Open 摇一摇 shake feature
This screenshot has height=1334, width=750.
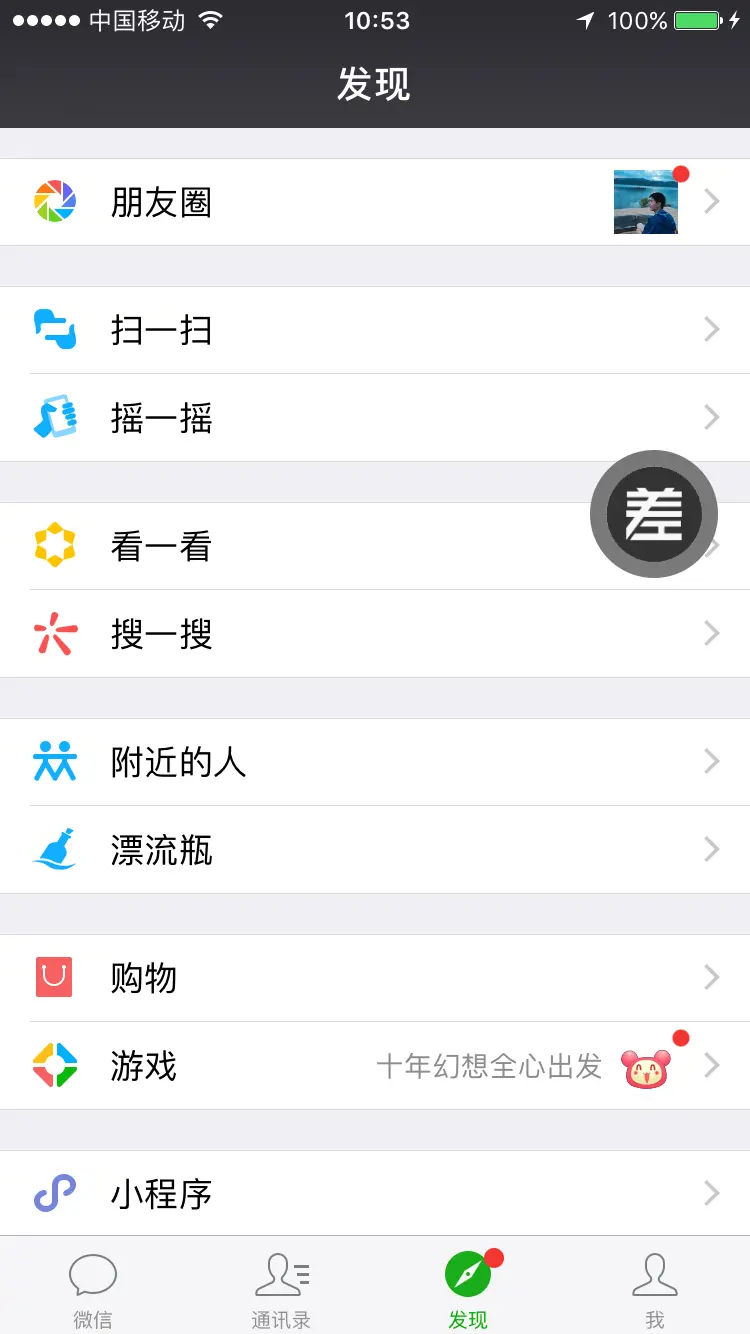point(375,417)
